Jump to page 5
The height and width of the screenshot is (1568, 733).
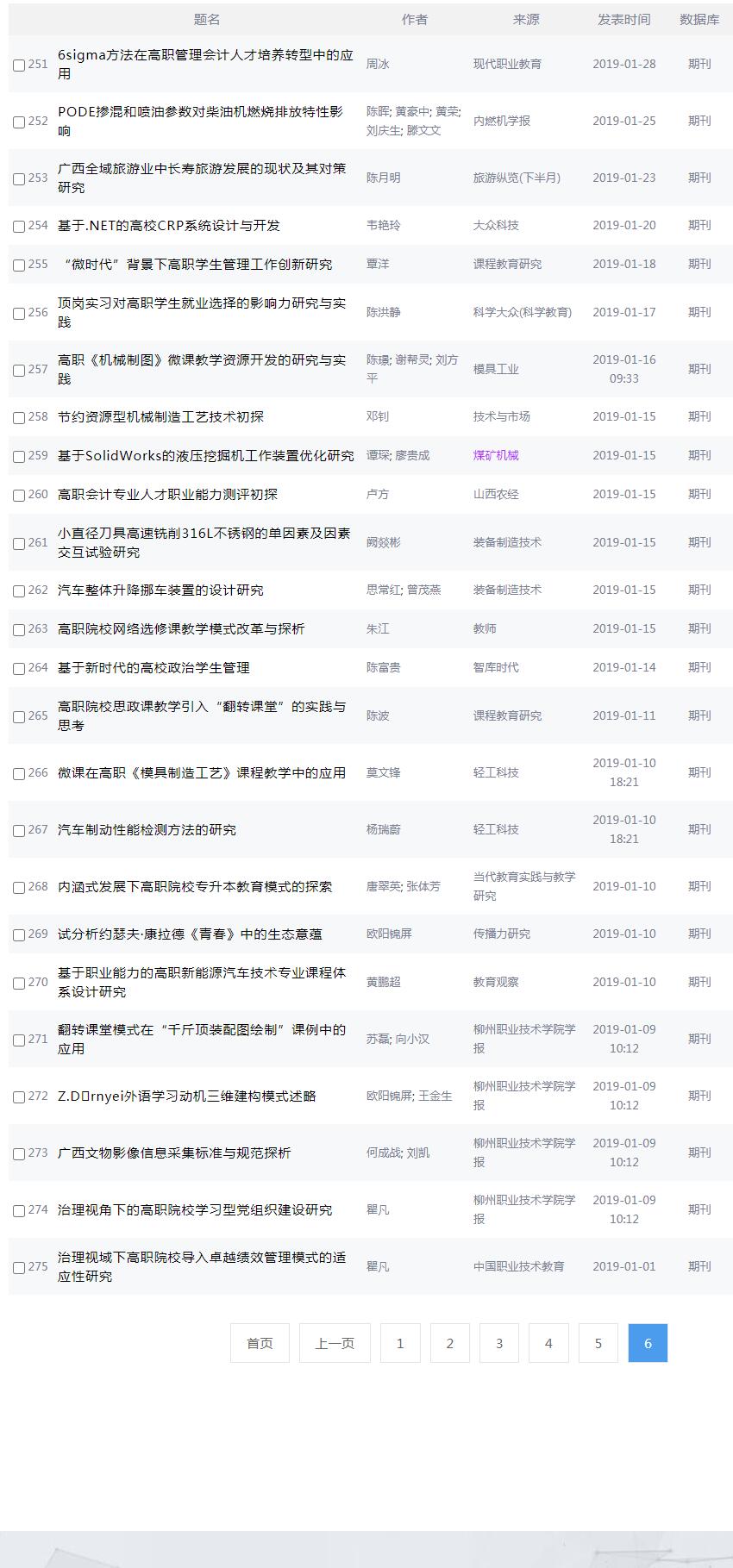598,1343
